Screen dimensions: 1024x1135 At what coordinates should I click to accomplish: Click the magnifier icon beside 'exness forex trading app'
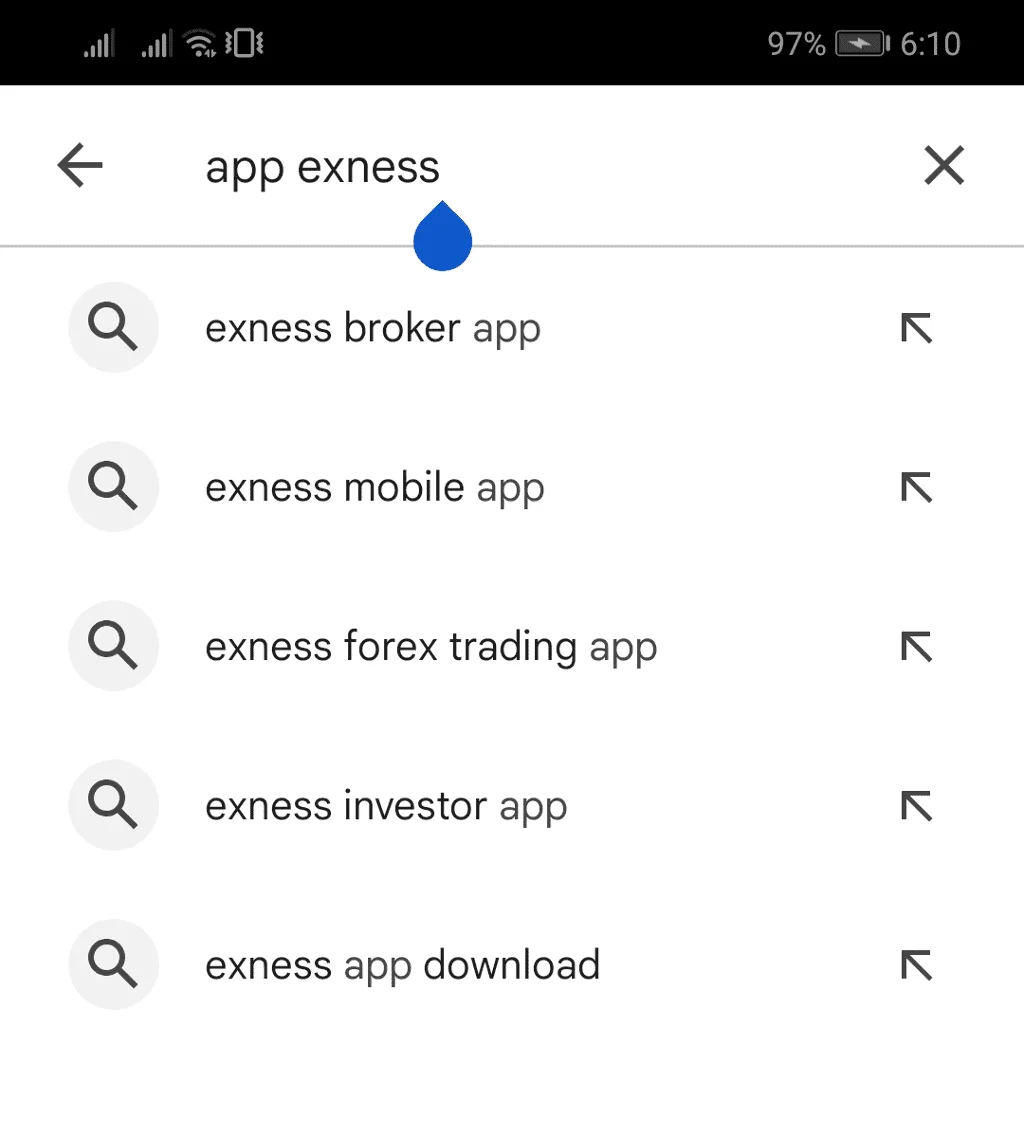pos(113,646)
